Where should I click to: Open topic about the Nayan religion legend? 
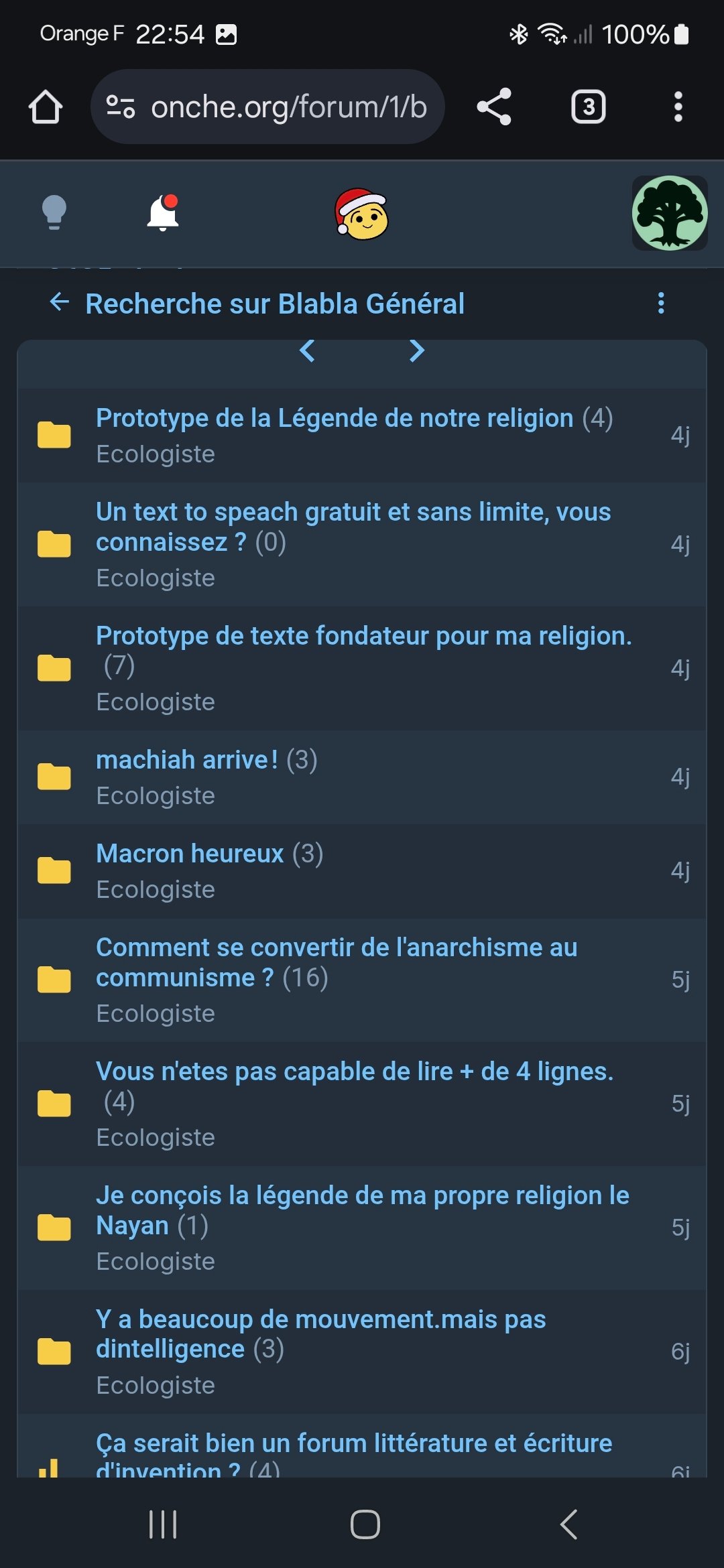point(363,1210)
